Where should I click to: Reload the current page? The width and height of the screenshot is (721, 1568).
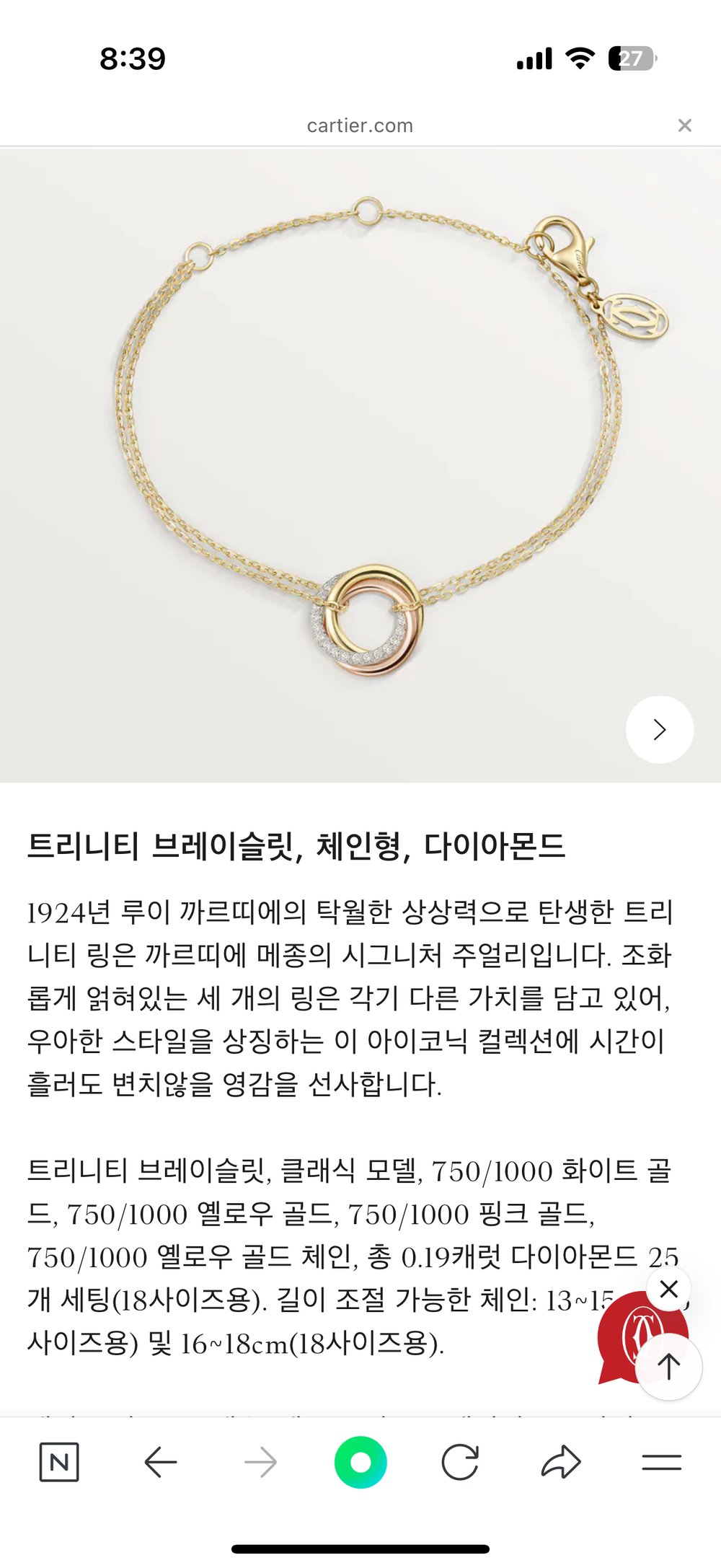coord(460,1462)
